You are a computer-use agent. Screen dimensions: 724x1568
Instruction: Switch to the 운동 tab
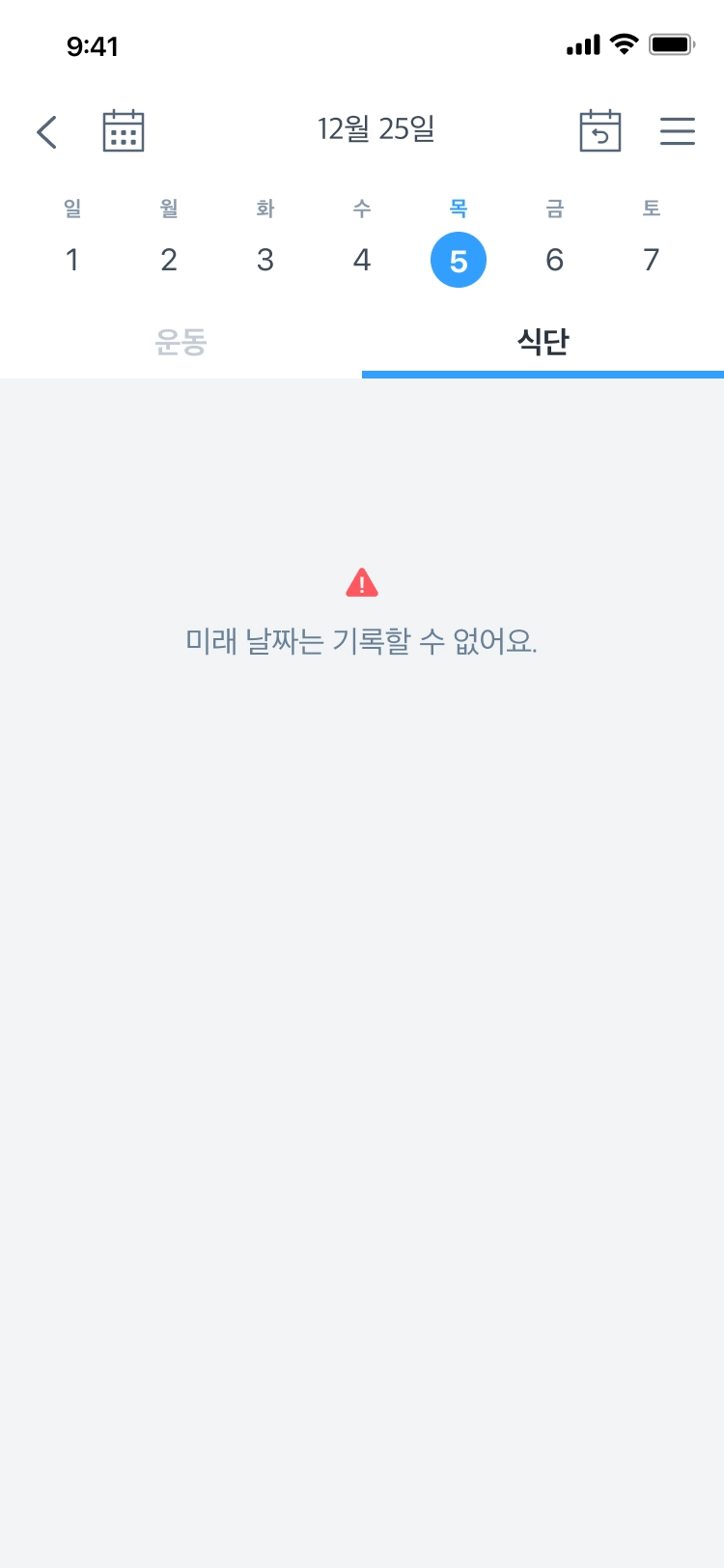[x=181, y=342]
